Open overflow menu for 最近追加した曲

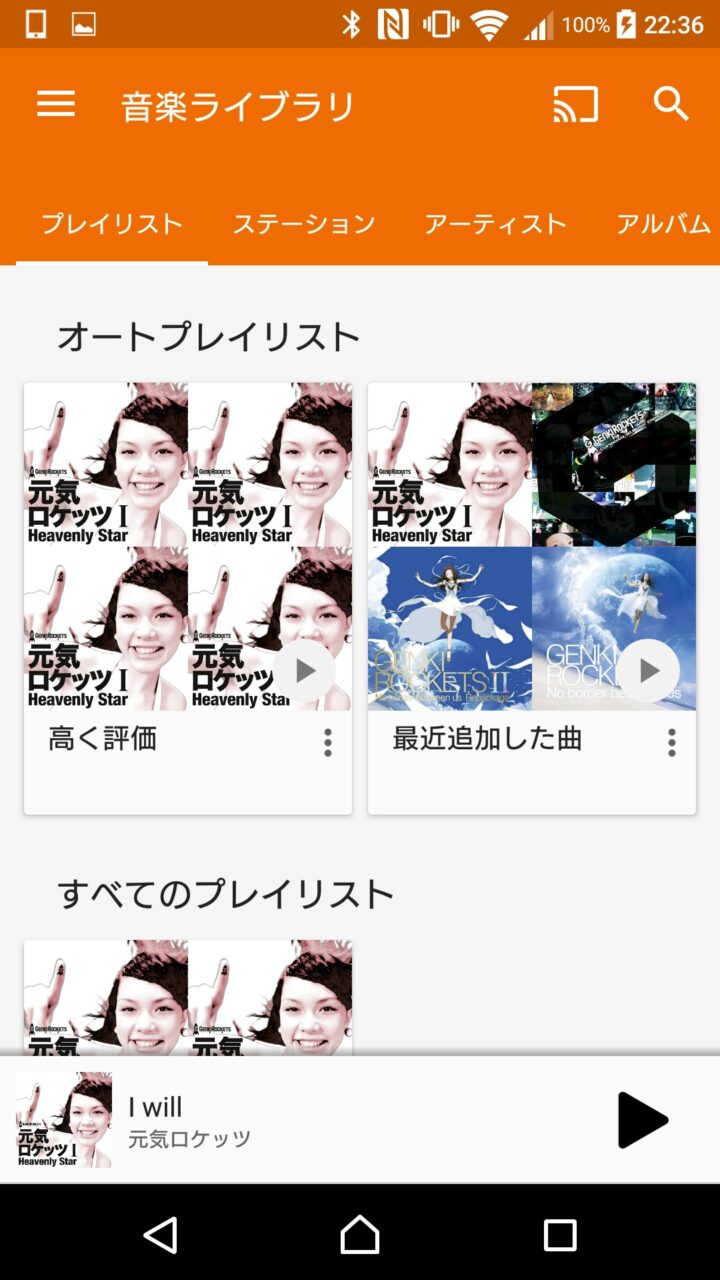point(671,742)
